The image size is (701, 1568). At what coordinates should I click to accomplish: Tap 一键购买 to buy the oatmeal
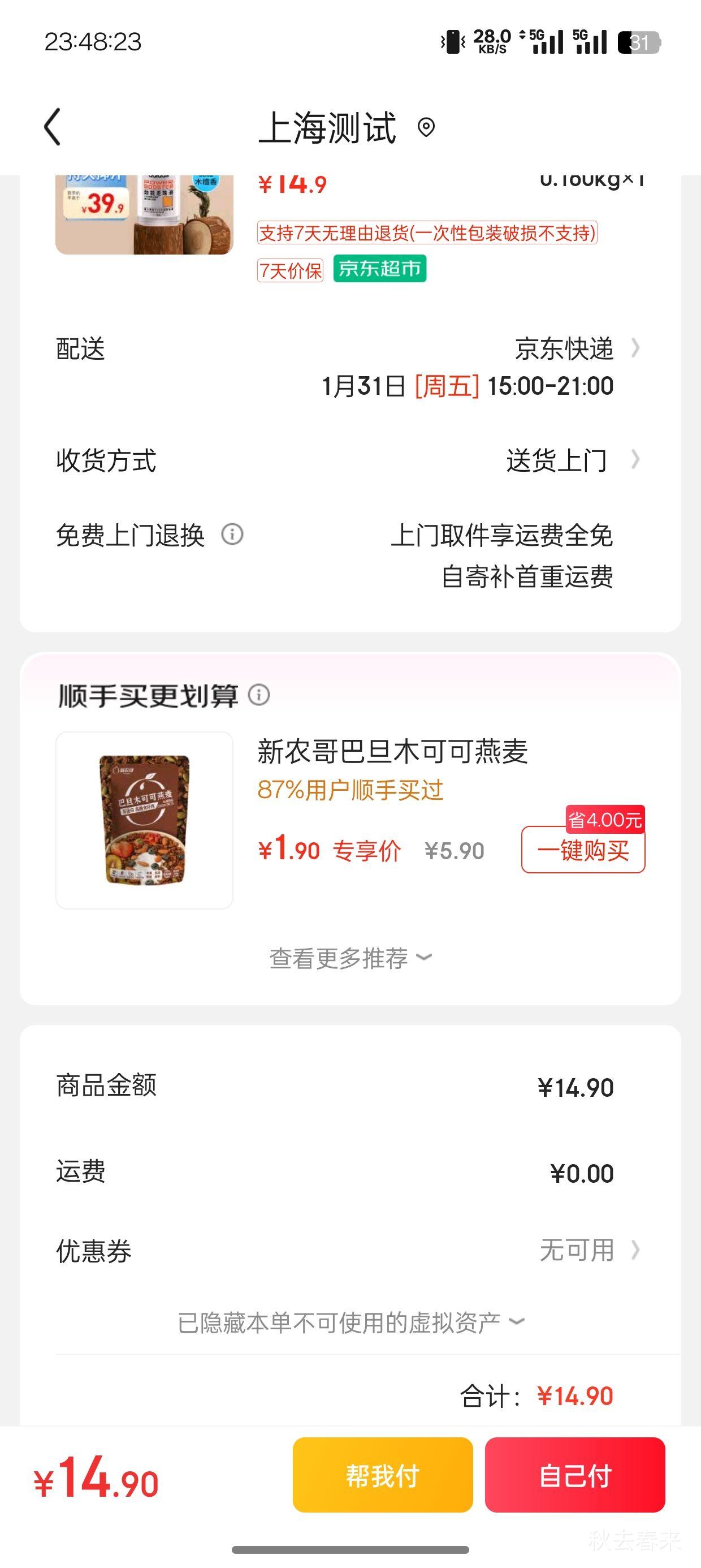582,851
